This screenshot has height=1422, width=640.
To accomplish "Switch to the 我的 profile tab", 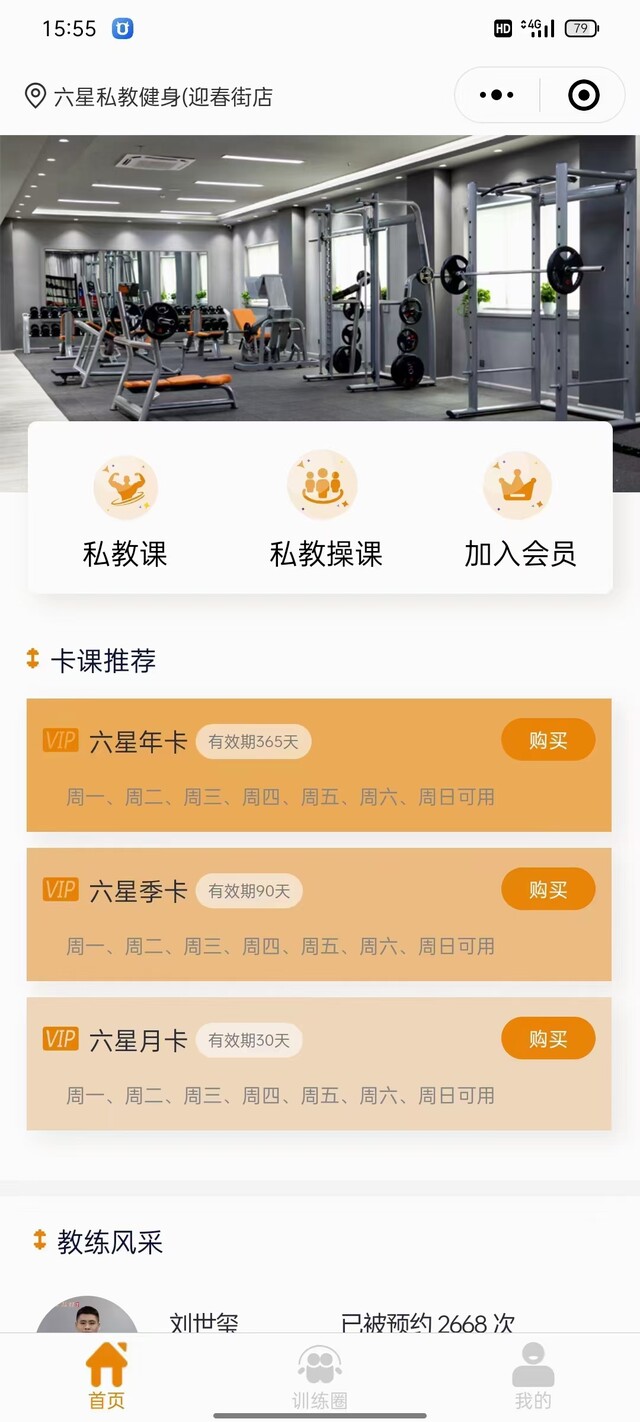I will 532,1377.
